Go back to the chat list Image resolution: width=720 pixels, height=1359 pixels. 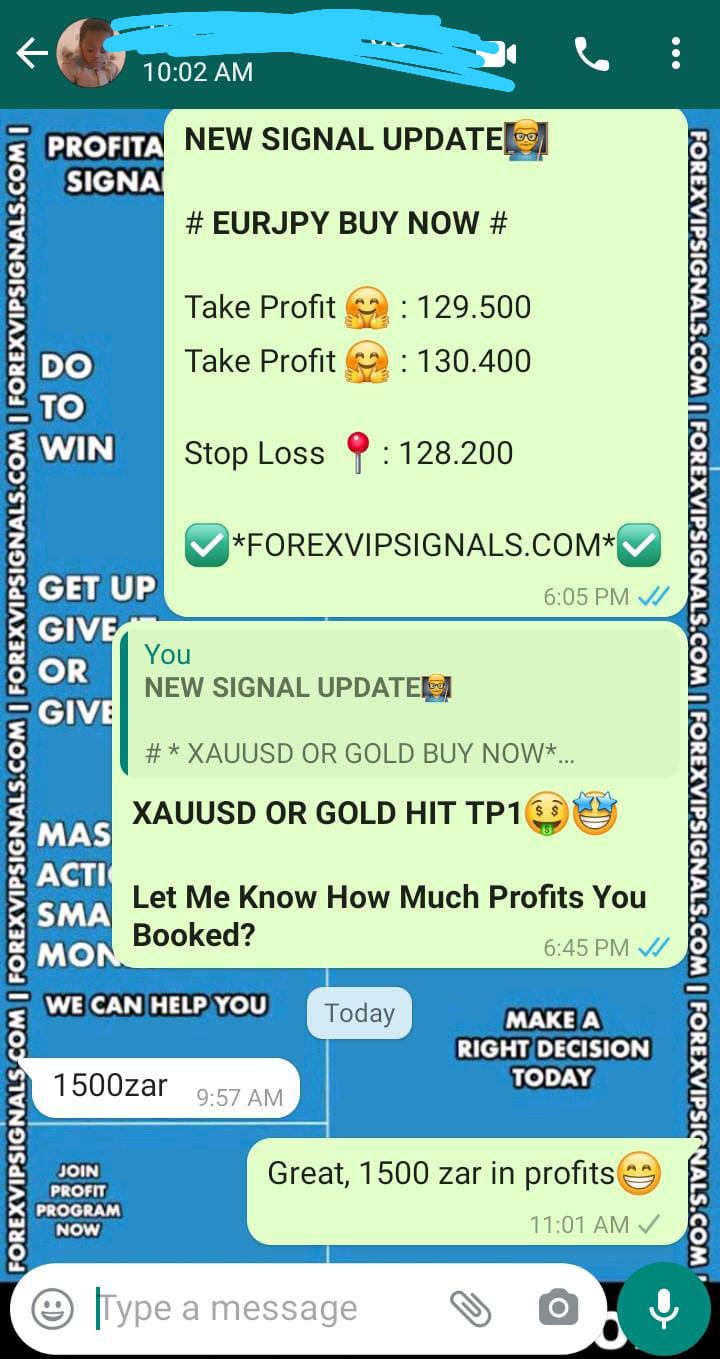[x=30, y=53]
